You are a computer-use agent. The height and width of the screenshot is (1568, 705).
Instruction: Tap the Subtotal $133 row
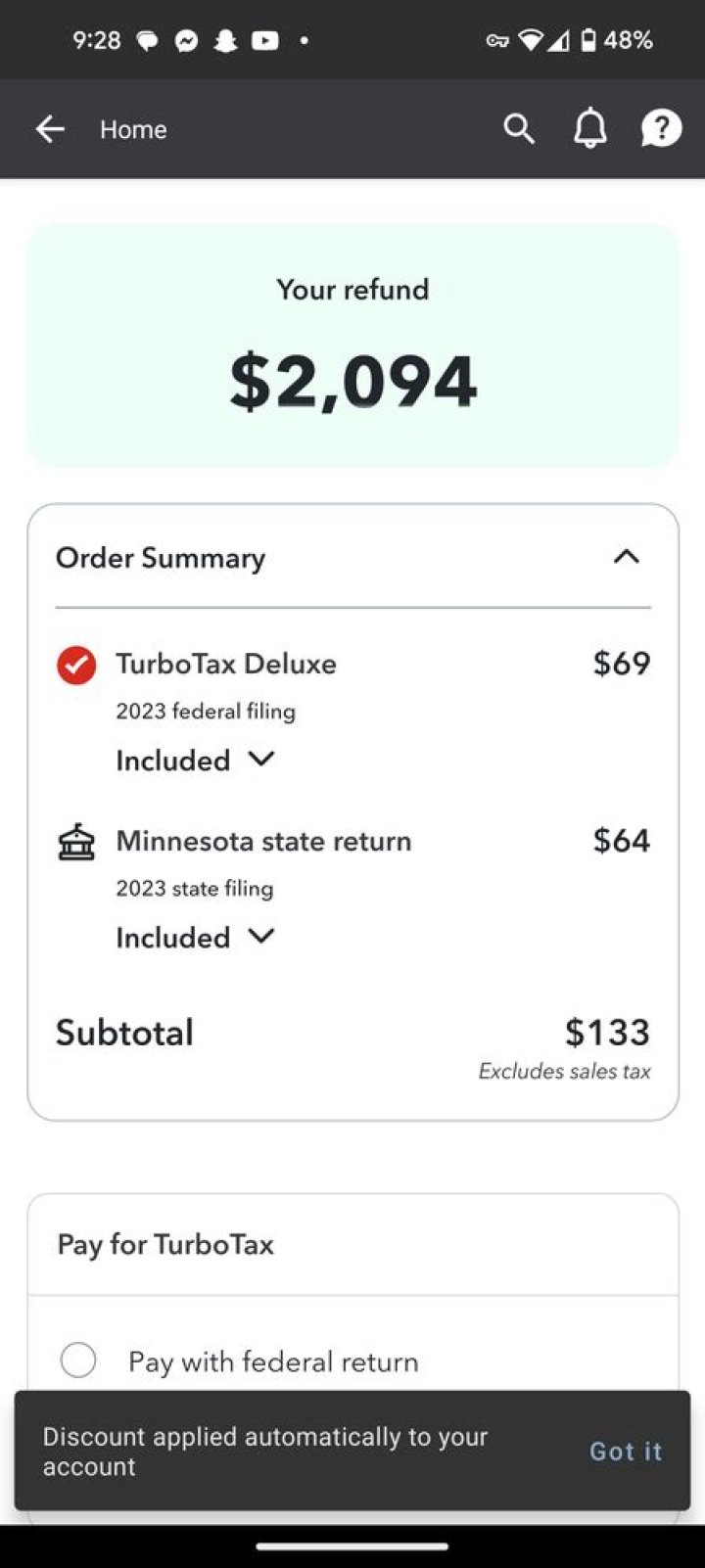[352, 1033]
